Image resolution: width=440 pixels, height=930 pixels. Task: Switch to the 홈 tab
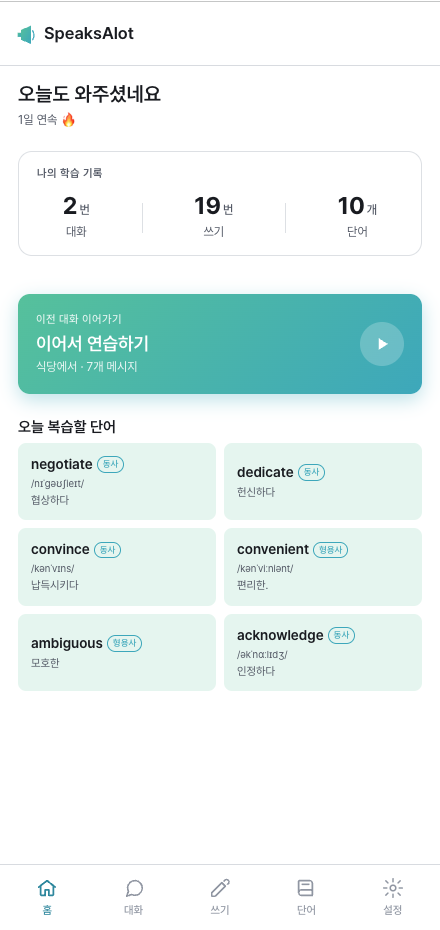coord(47,897)
